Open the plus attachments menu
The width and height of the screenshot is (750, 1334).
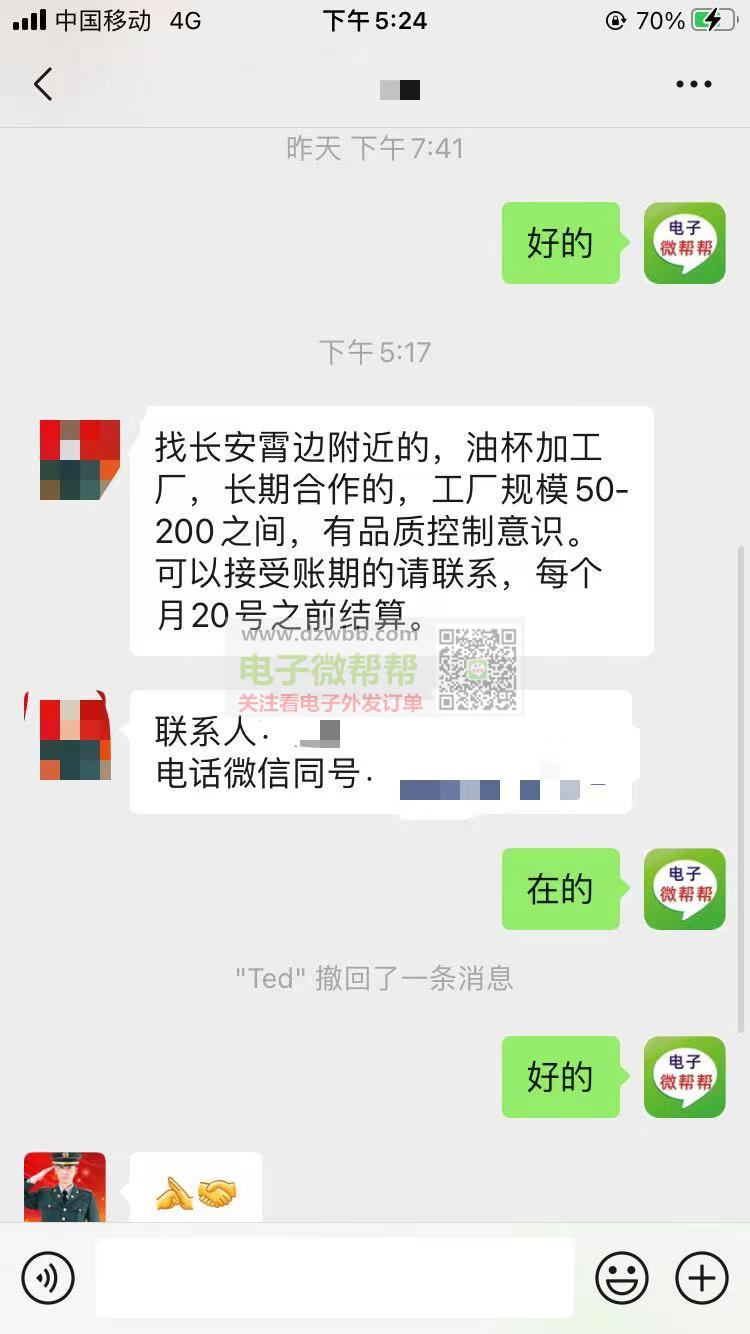tap(702, 1278)
